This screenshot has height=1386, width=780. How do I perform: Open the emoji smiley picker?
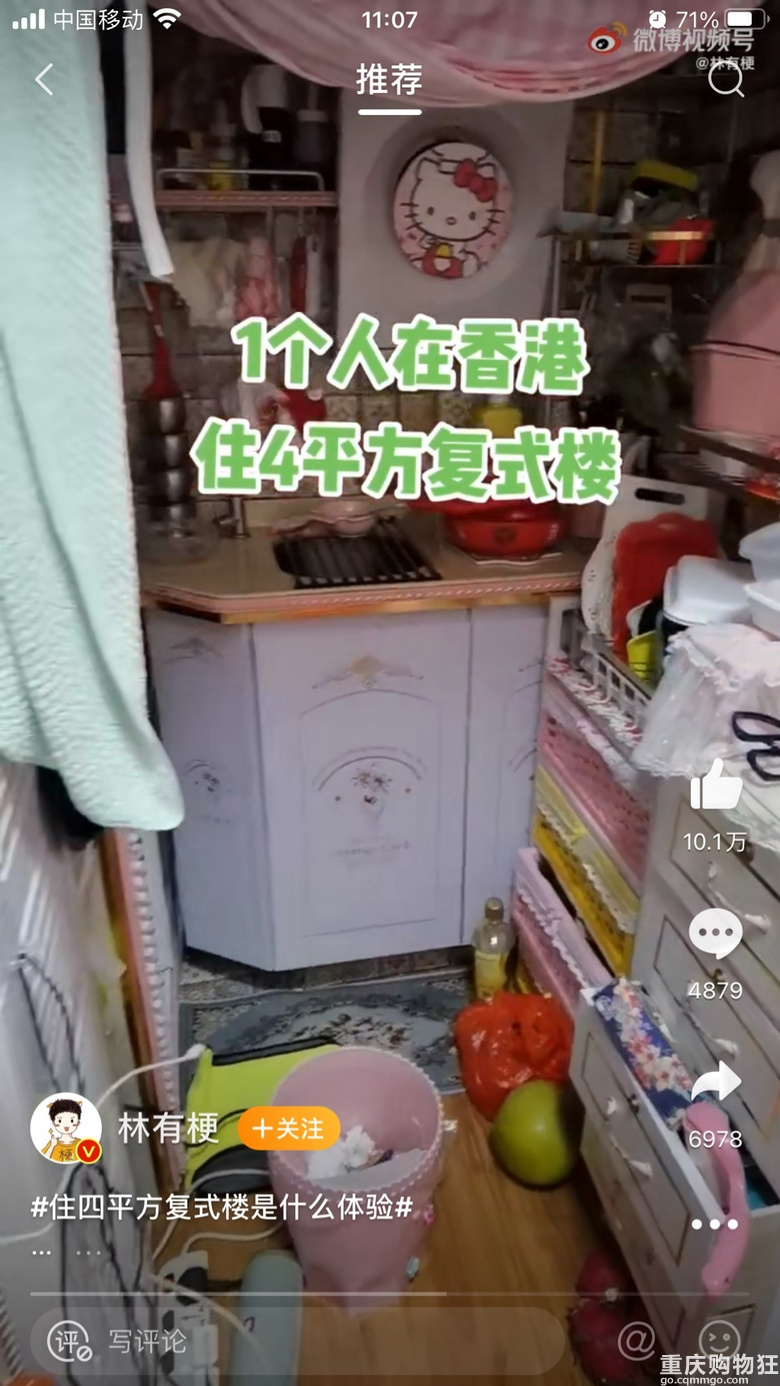coord(719,1340)
